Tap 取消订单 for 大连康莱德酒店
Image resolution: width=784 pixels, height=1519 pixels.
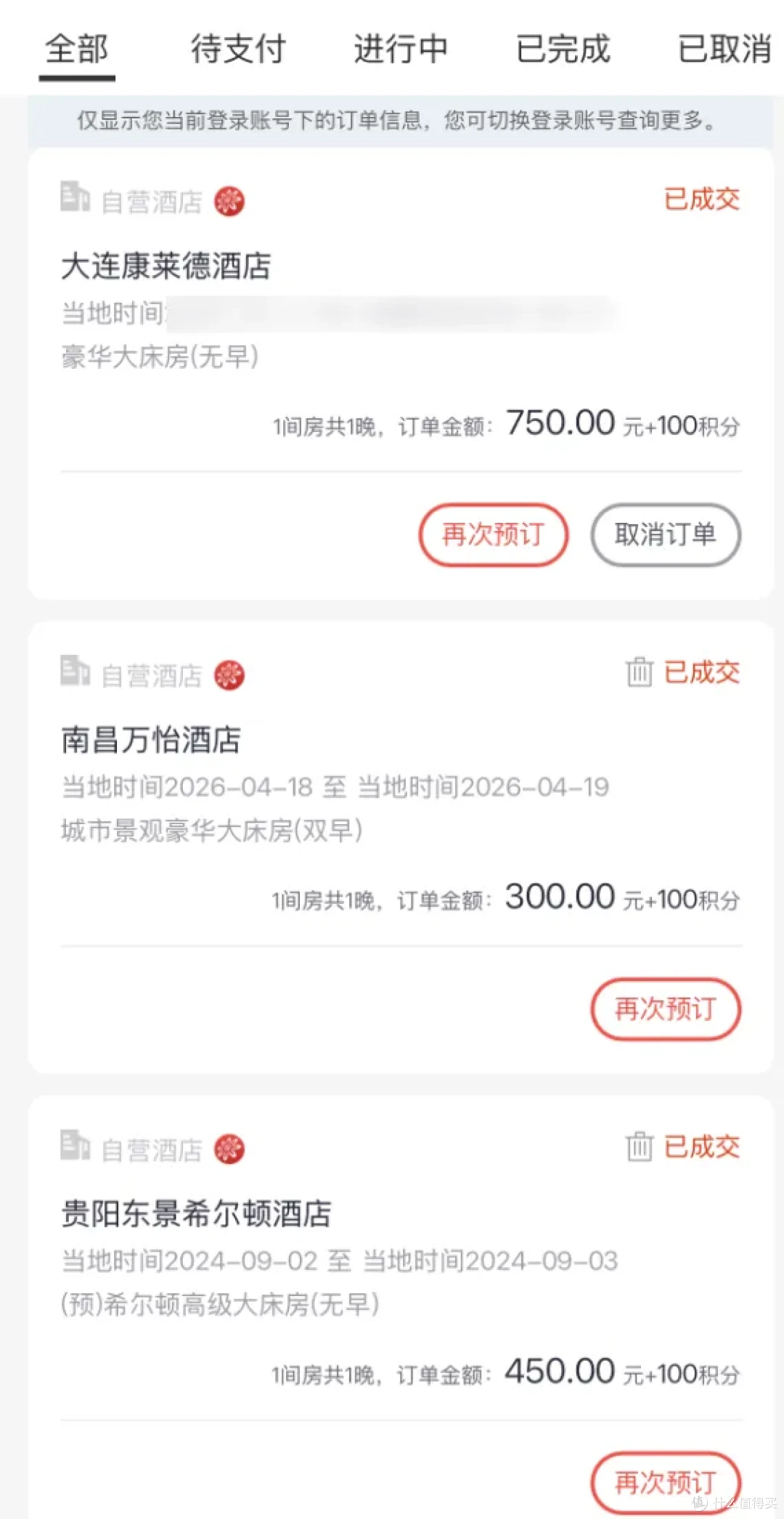[x=666, y=535]
